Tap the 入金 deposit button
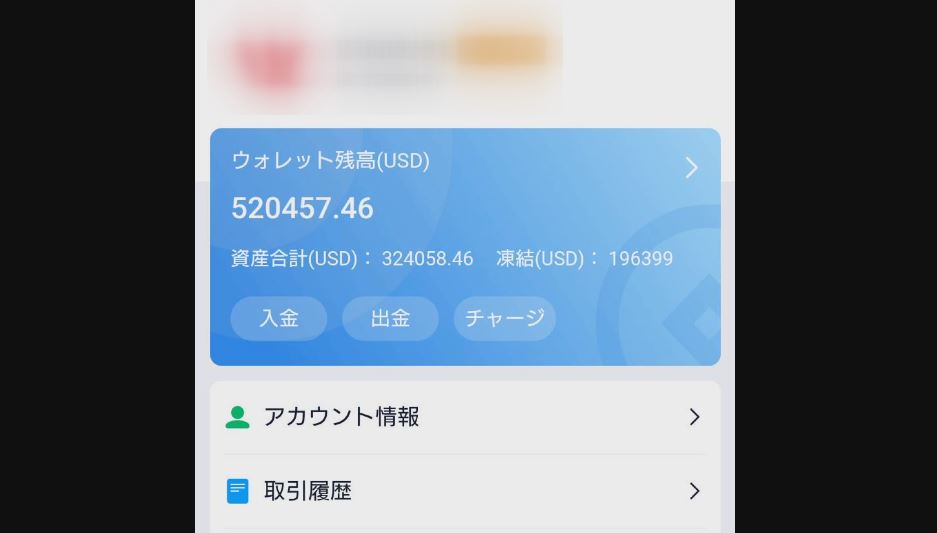This screenshot has height=533, width=937. pos(279,318)
